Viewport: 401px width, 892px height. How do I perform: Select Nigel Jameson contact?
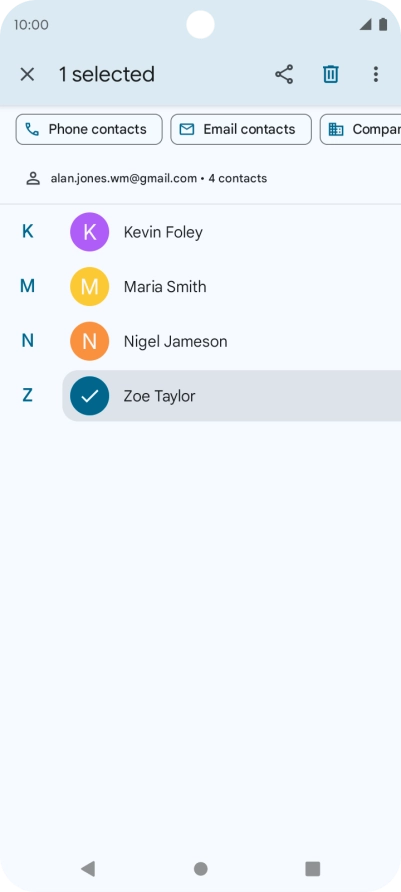pyautogui.click(x=231, y=341)
